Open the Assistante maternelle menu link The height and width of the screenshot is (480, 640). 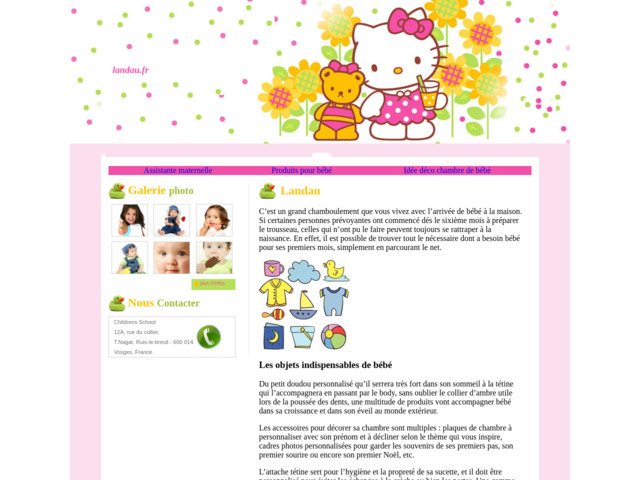click(178, 171)
